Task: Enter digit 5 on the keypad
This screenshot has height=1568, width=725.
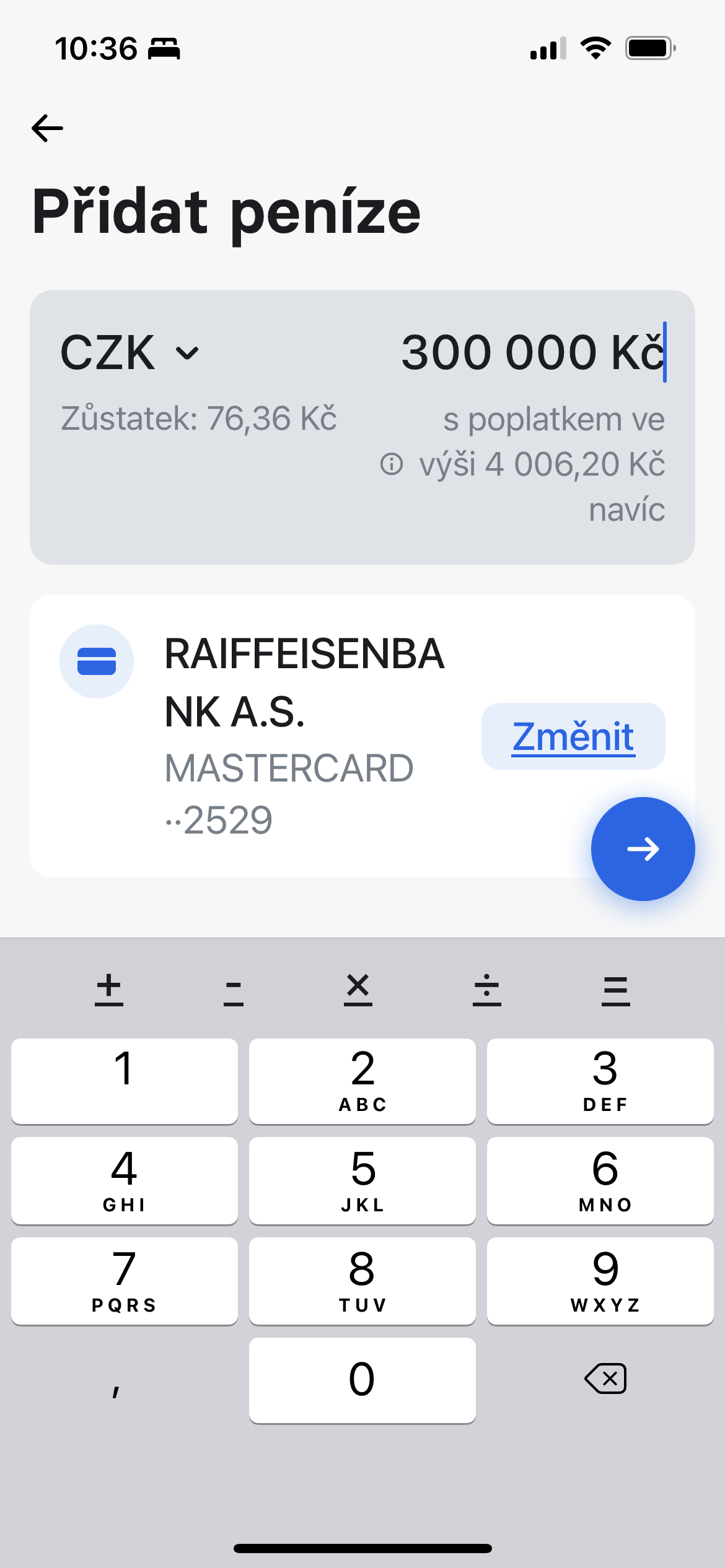Action: coord(362,1180)
